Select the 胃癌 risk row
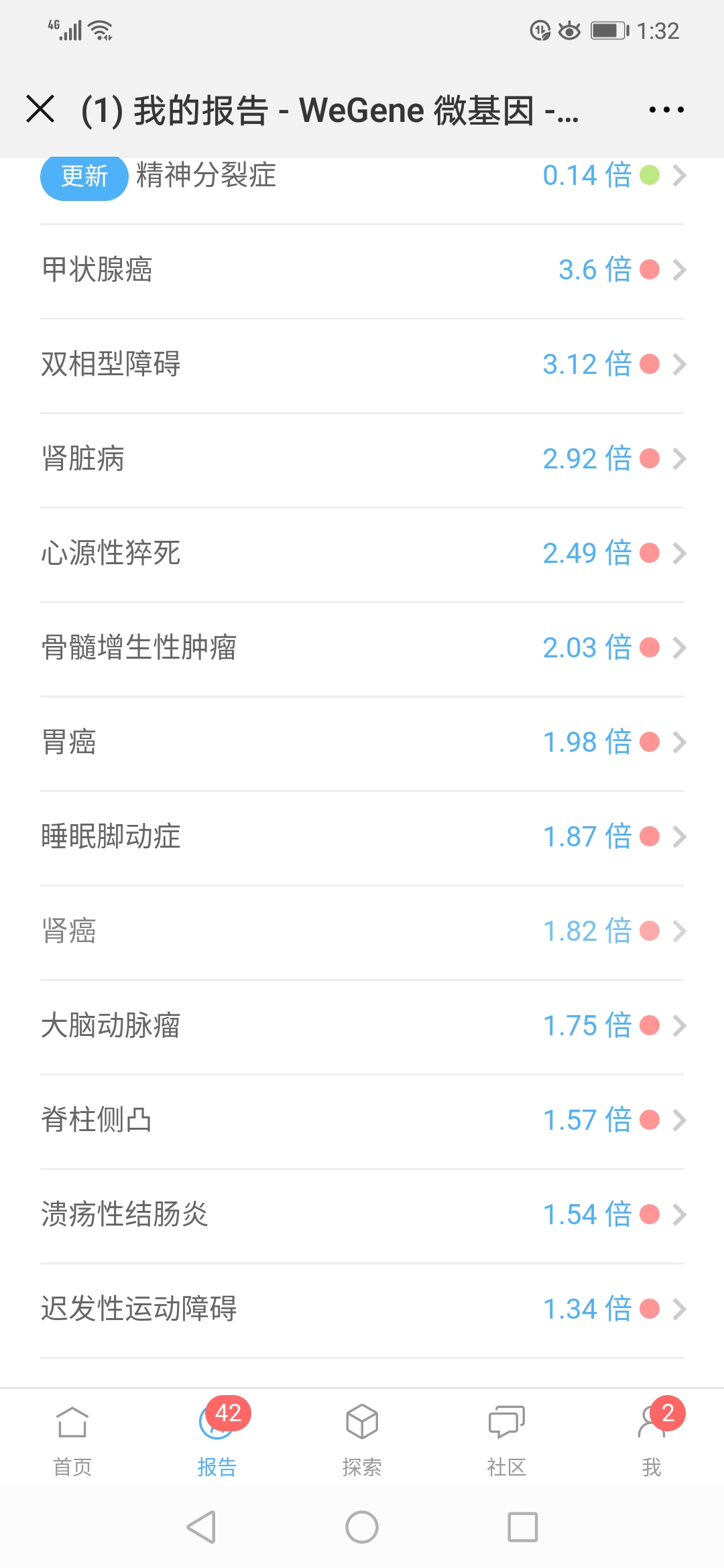Viewport: 724px width, 1568px height. pos(362,743)
